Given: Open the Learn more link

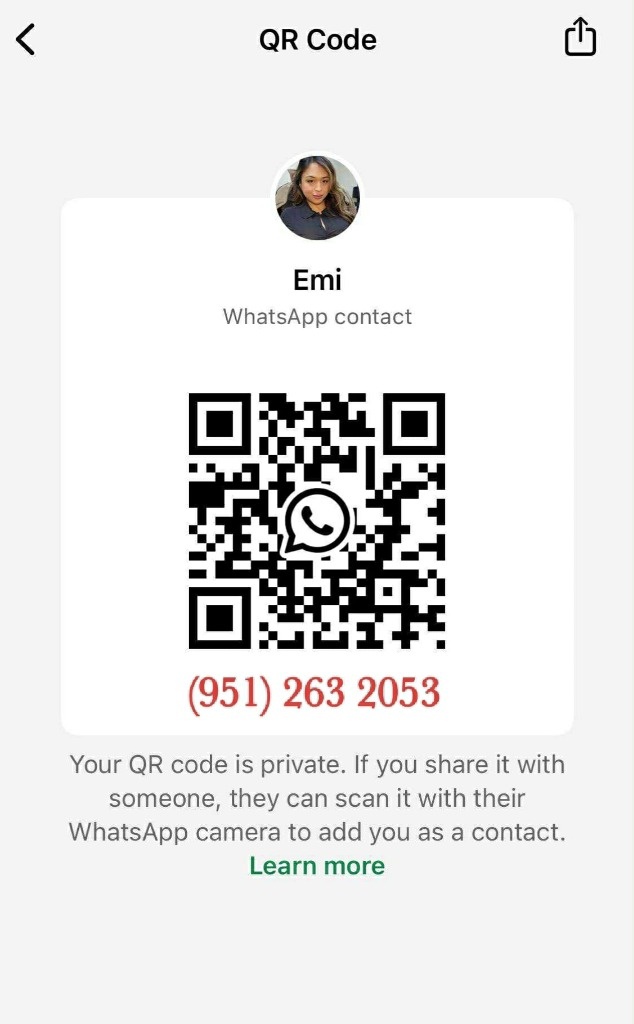Looking at the screenshot, I should pos(317,866).
